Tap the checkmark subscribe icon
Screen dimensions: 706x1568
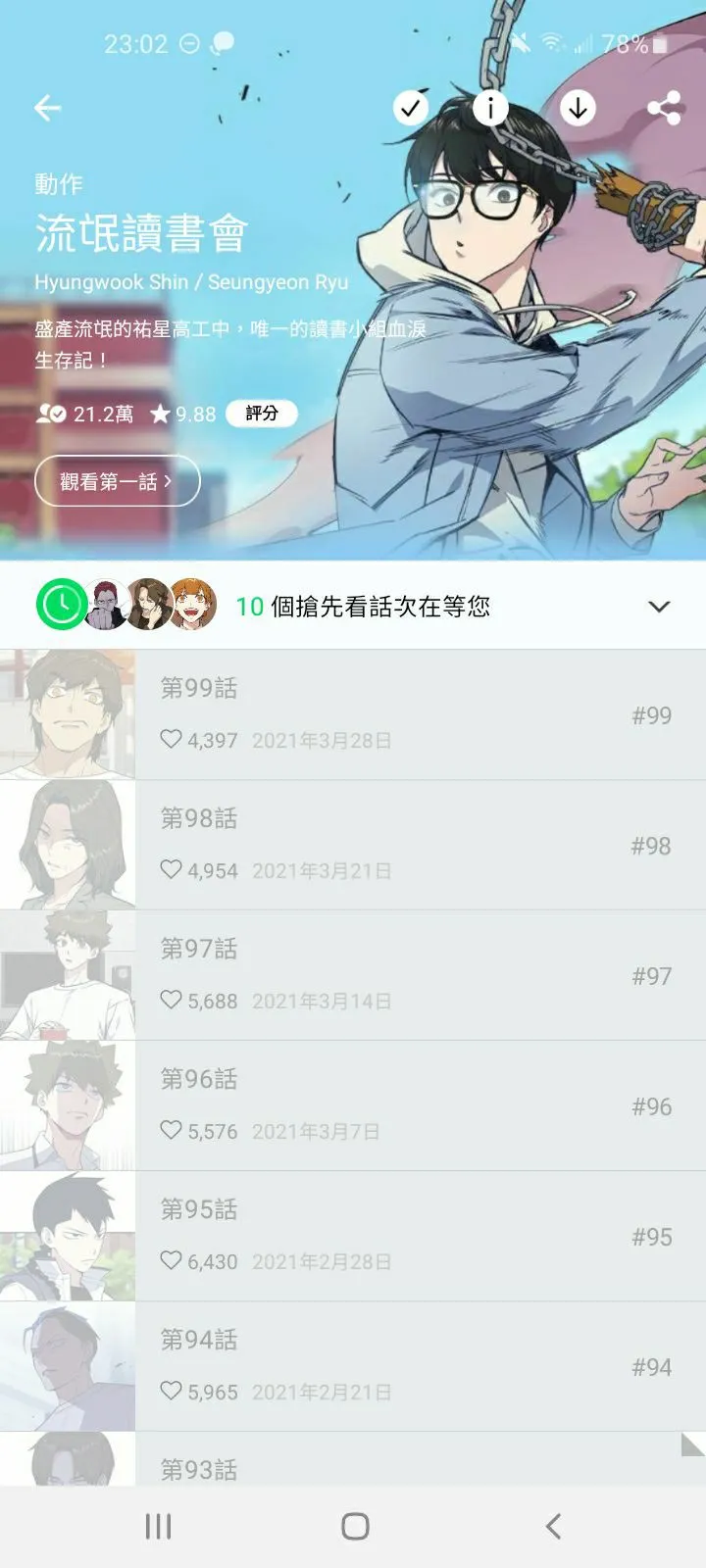411,108
